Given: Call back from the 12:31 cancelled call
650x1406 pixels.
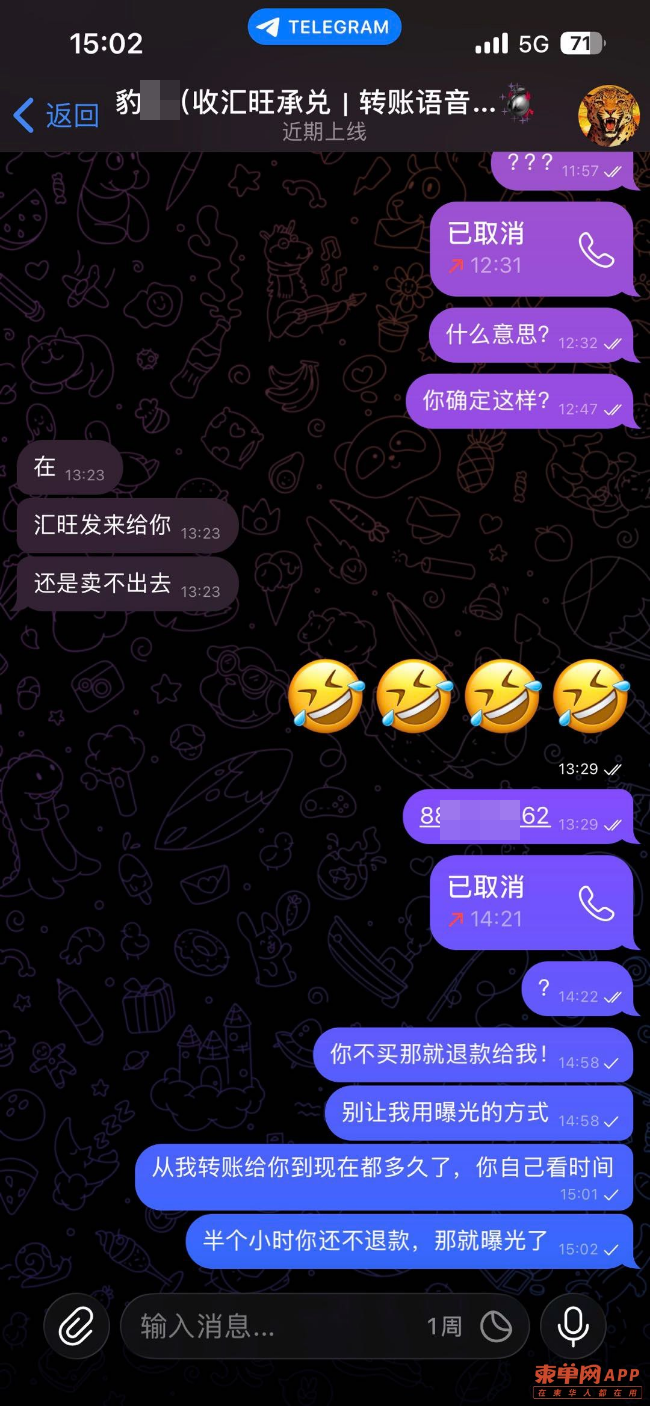Looking at the screenshot, I should [x=596, y=249].
